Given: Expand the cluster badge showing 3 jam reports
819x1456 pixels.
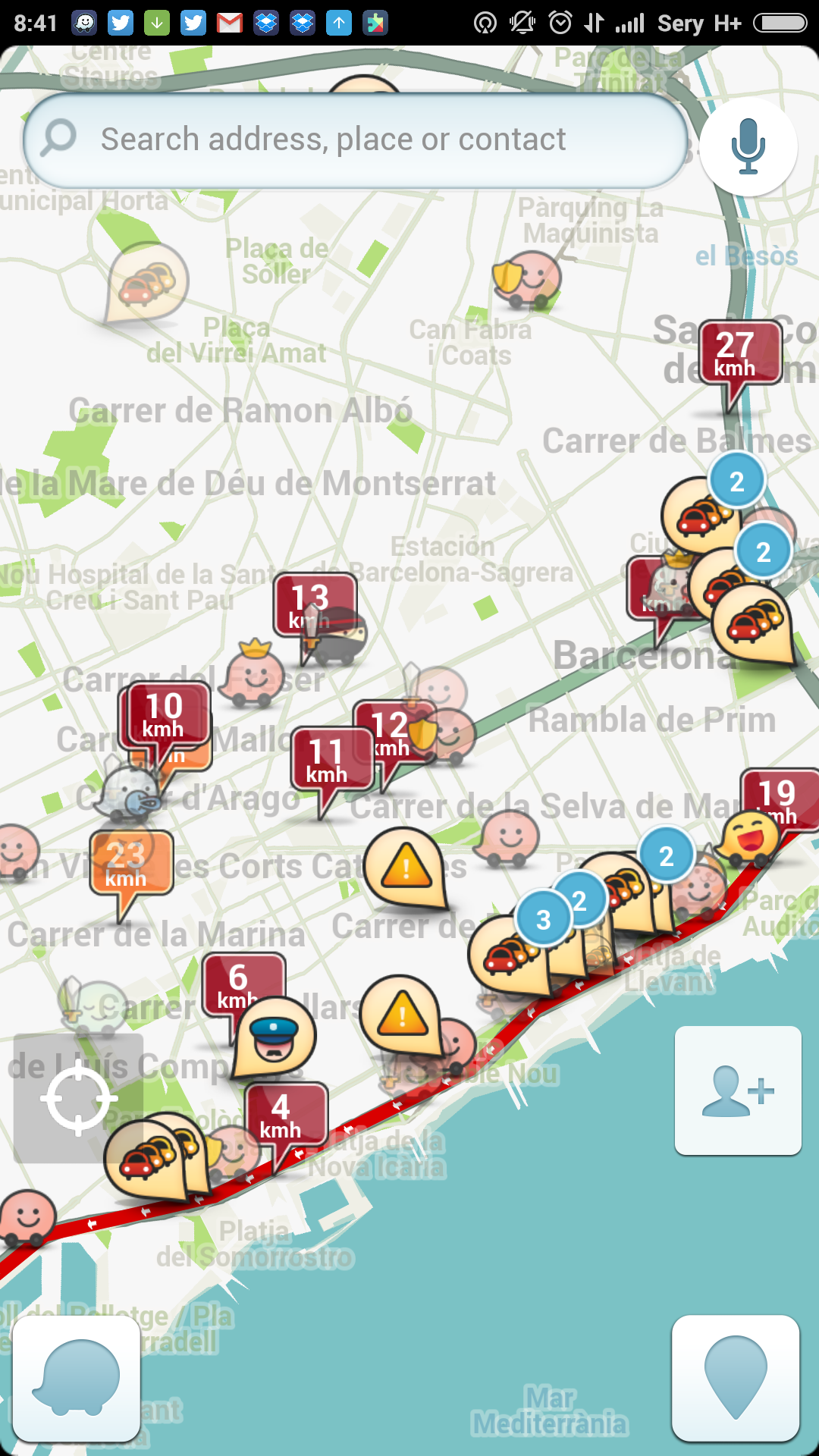Looking at the screenshot, I should [x=544, y=918].
